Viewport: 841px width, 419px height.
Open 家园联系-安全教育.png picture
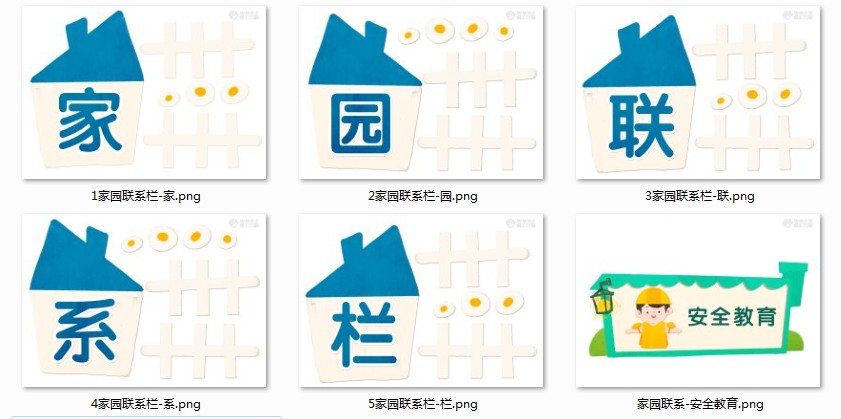click(698, 300)
